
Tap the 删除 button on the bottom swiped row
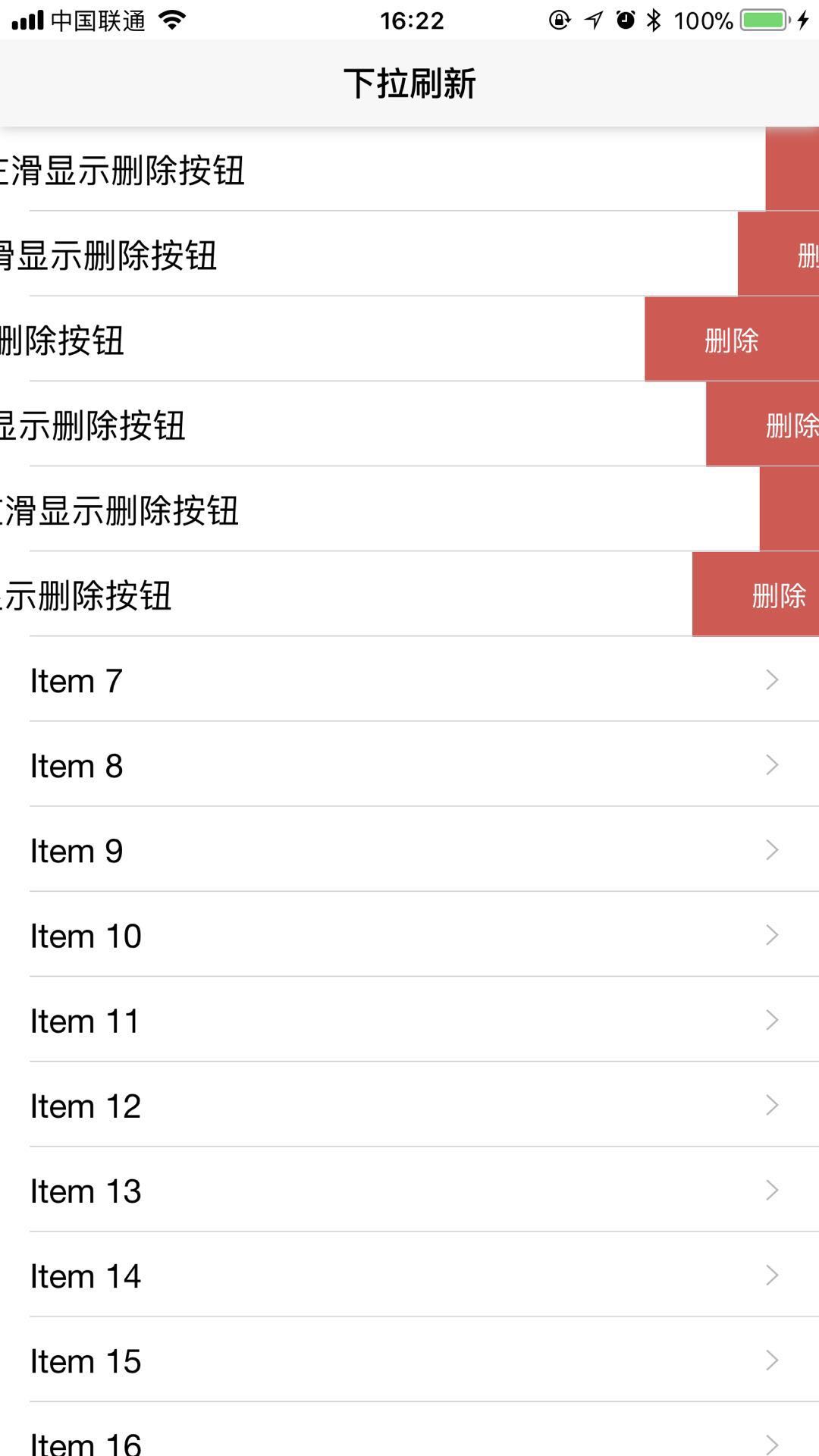tap(776, 596)
